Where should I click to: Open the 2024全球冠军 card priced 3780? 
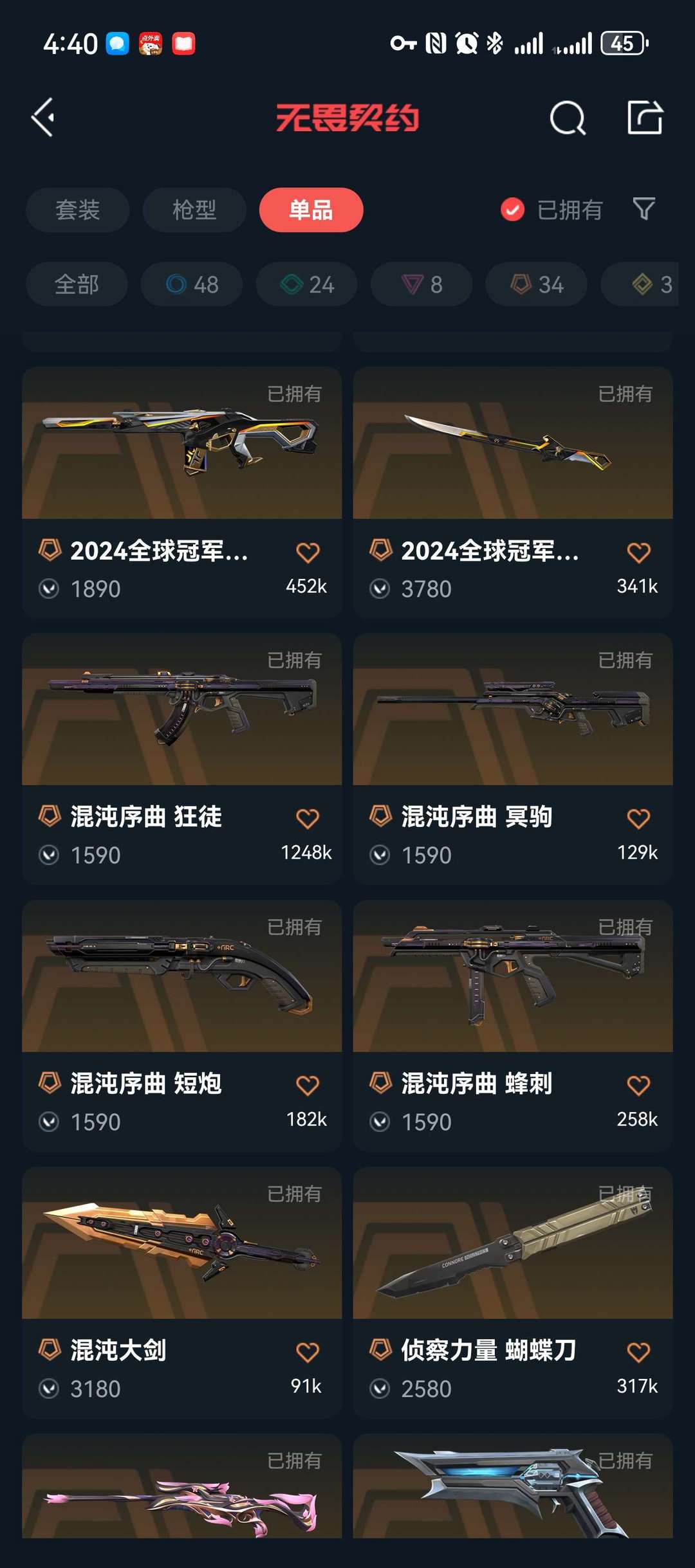pos(513,493)
